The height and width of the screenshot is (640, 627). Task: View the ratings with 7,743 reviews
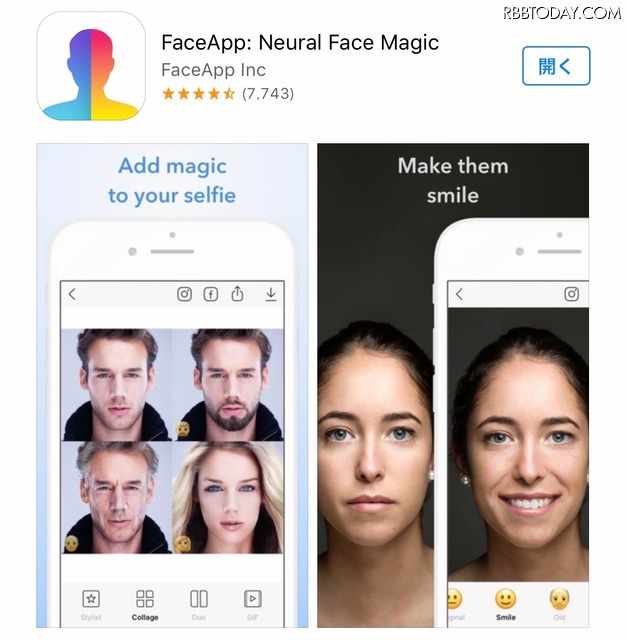tap(227, 94)
